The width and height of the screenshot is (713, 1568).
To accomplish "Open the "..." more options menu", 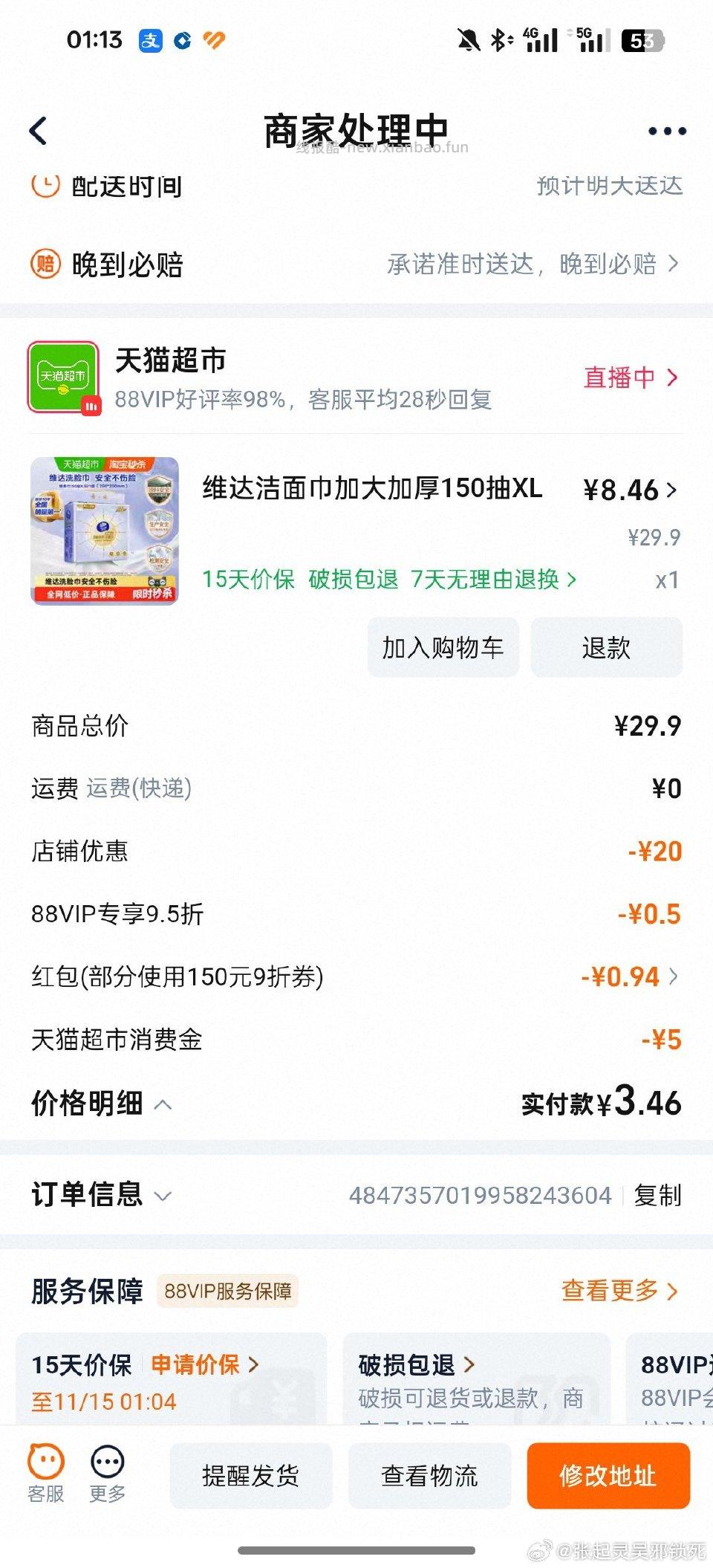I will coord(668,129).
